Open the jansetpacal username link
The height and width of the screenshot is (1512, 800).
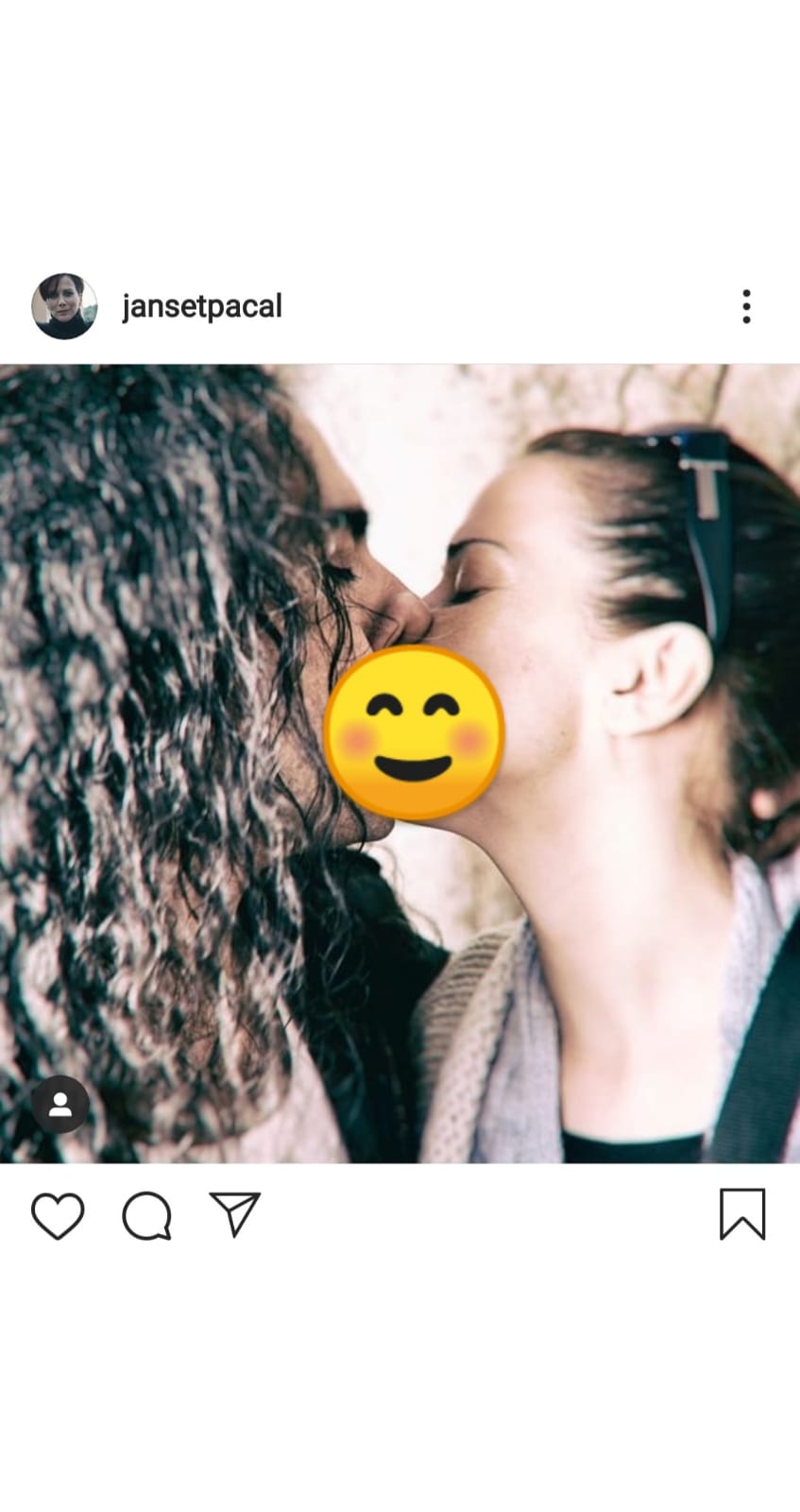click(x=201, y=306)
